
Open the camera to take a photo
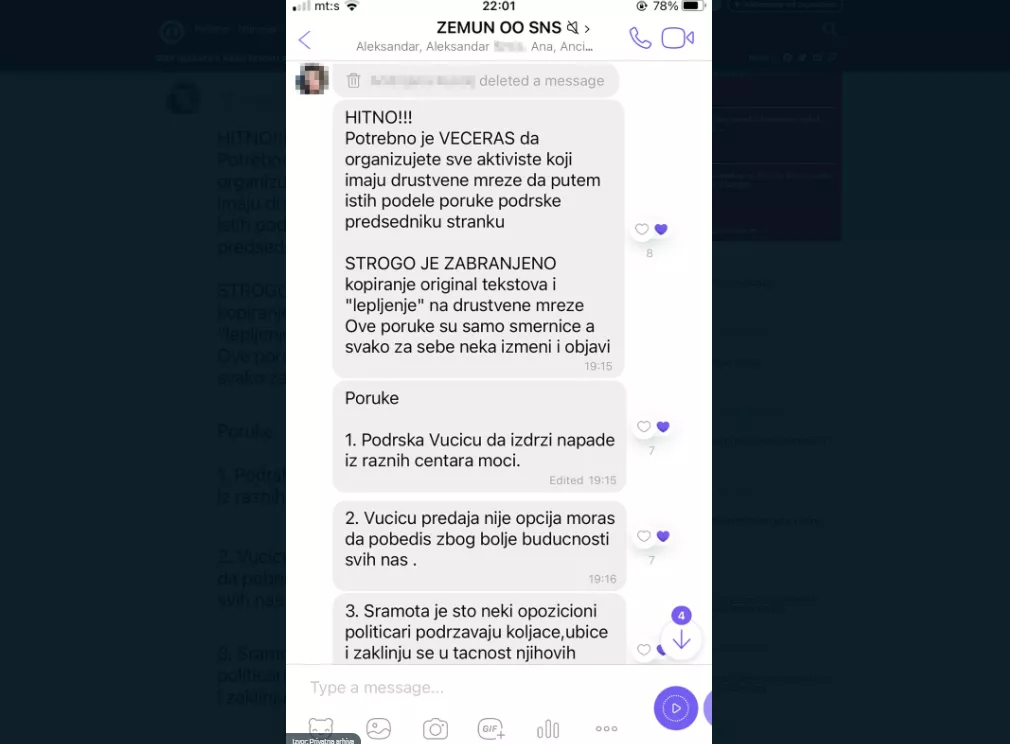coord(435,729)
